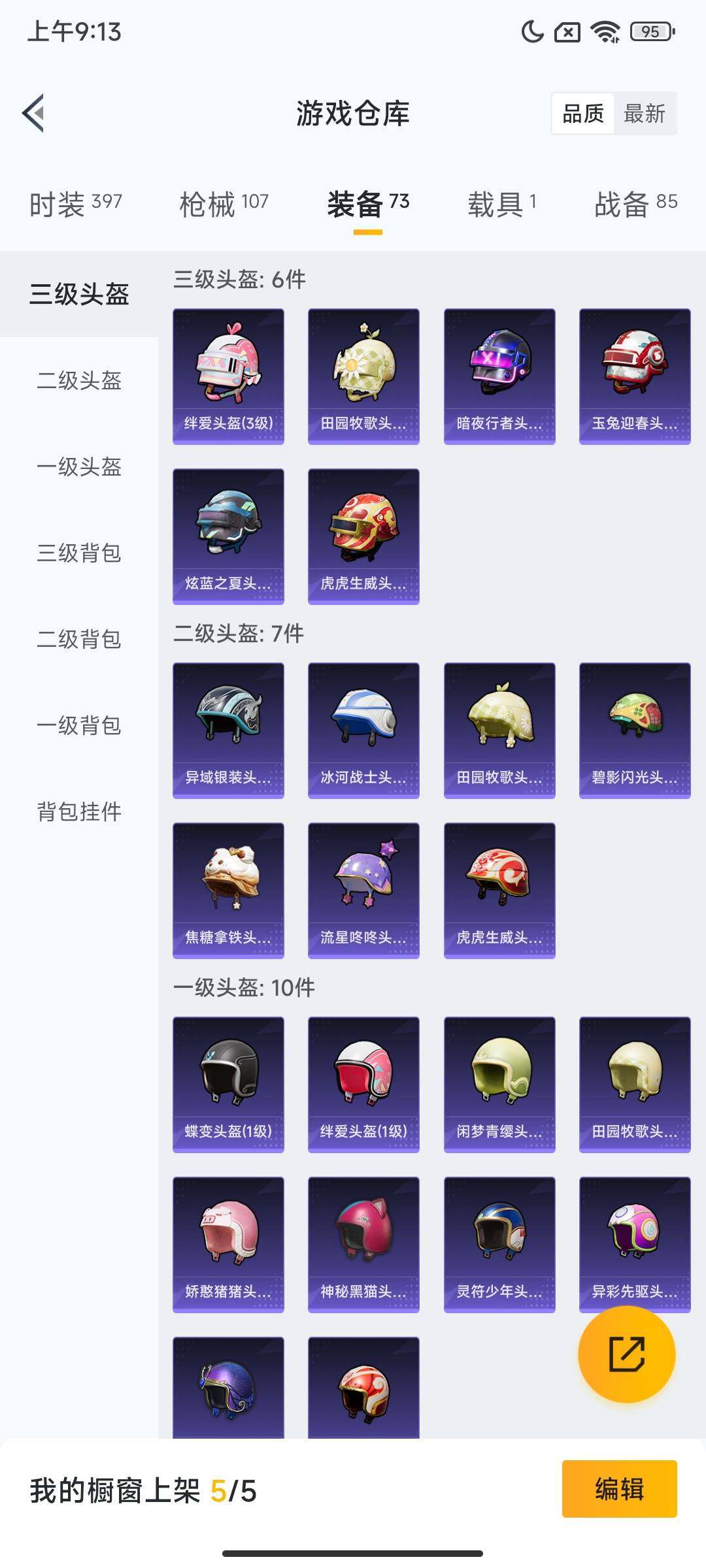Expand the 二级背包 category in sidebar
The height and width of the screenshot is (1568, 706).
point(78,640)
